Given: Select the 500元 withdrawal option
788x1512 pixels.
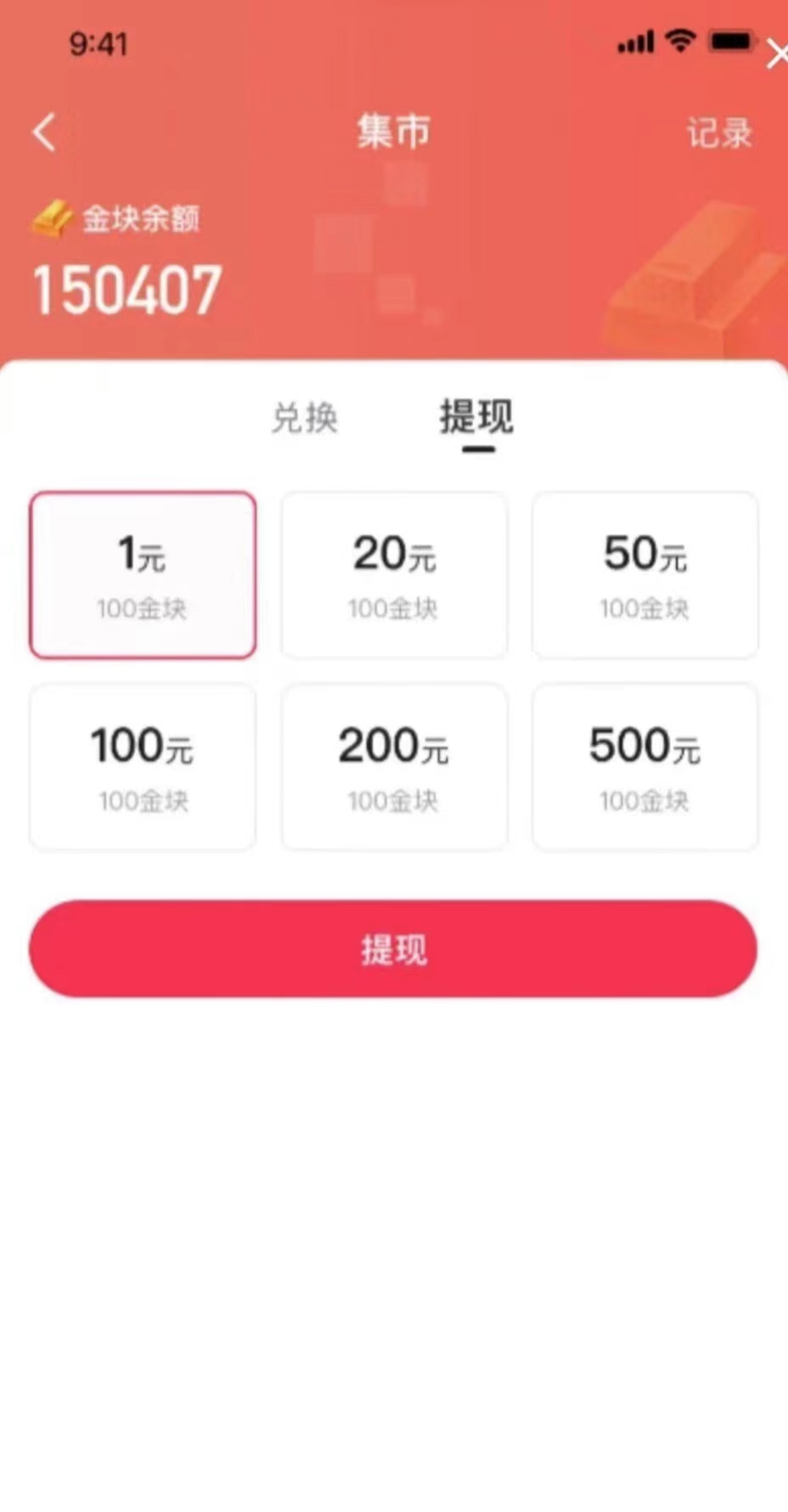Looking at the screenshot, I should click(x=644, y=767).
